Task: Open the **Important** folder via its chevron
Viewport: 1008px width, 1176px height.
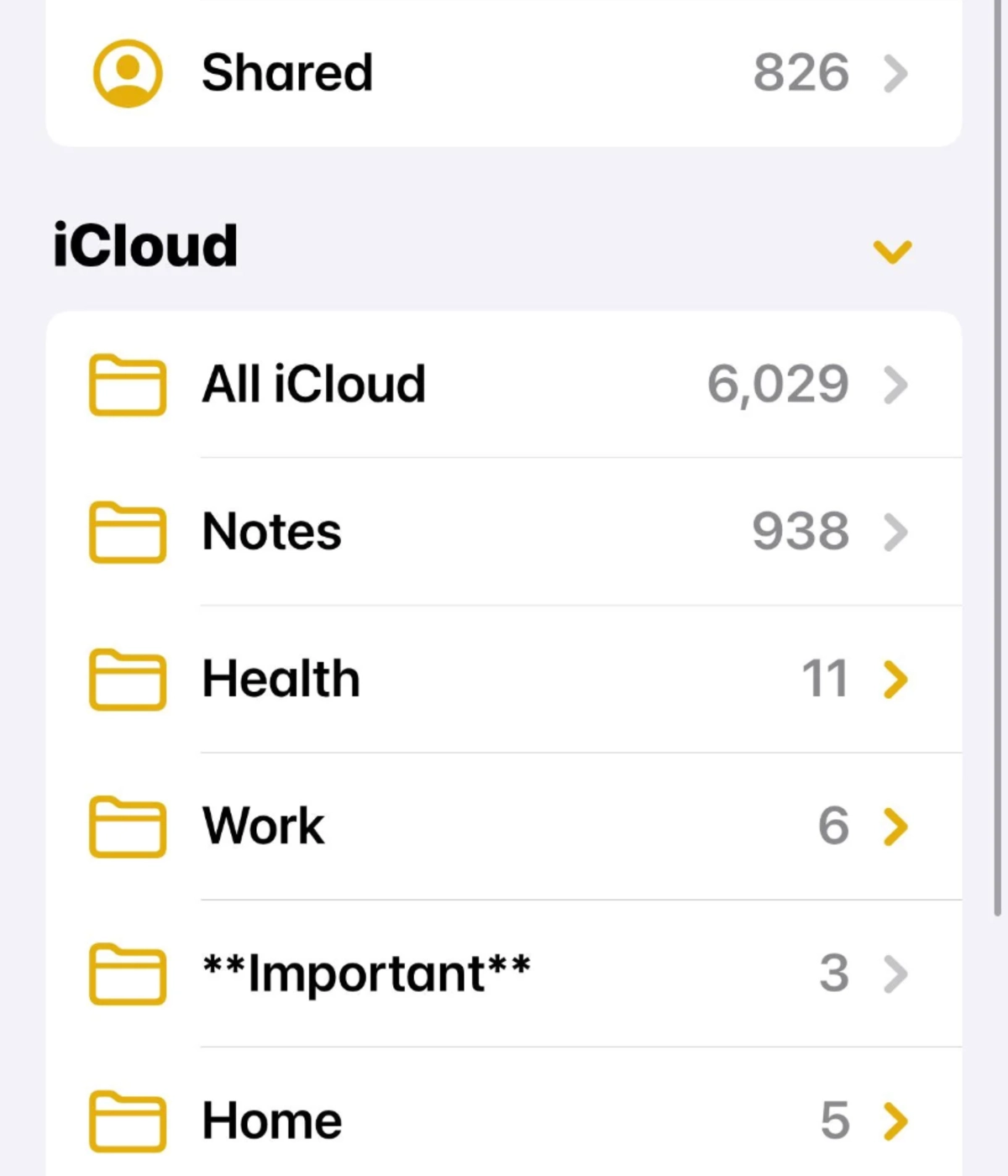Action: 897,974
